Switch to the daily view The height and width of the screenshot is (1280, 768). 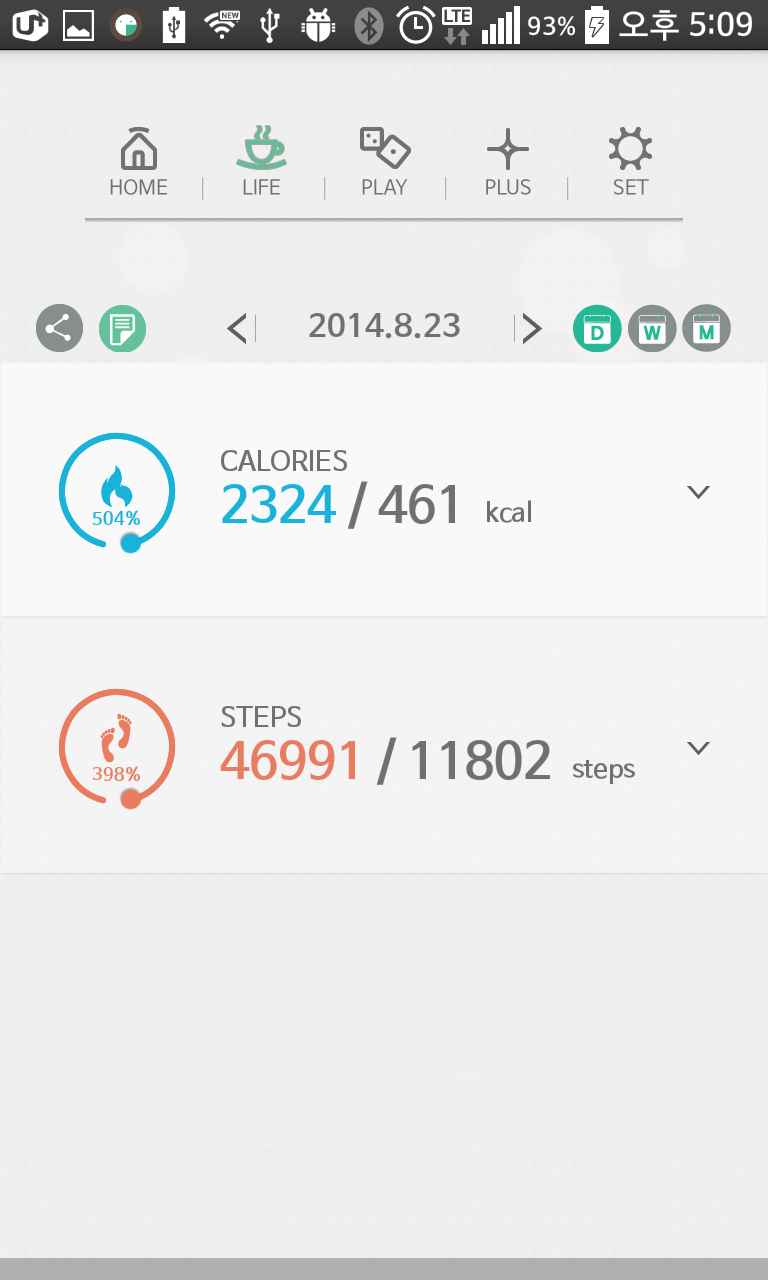(x=597, y=329)
